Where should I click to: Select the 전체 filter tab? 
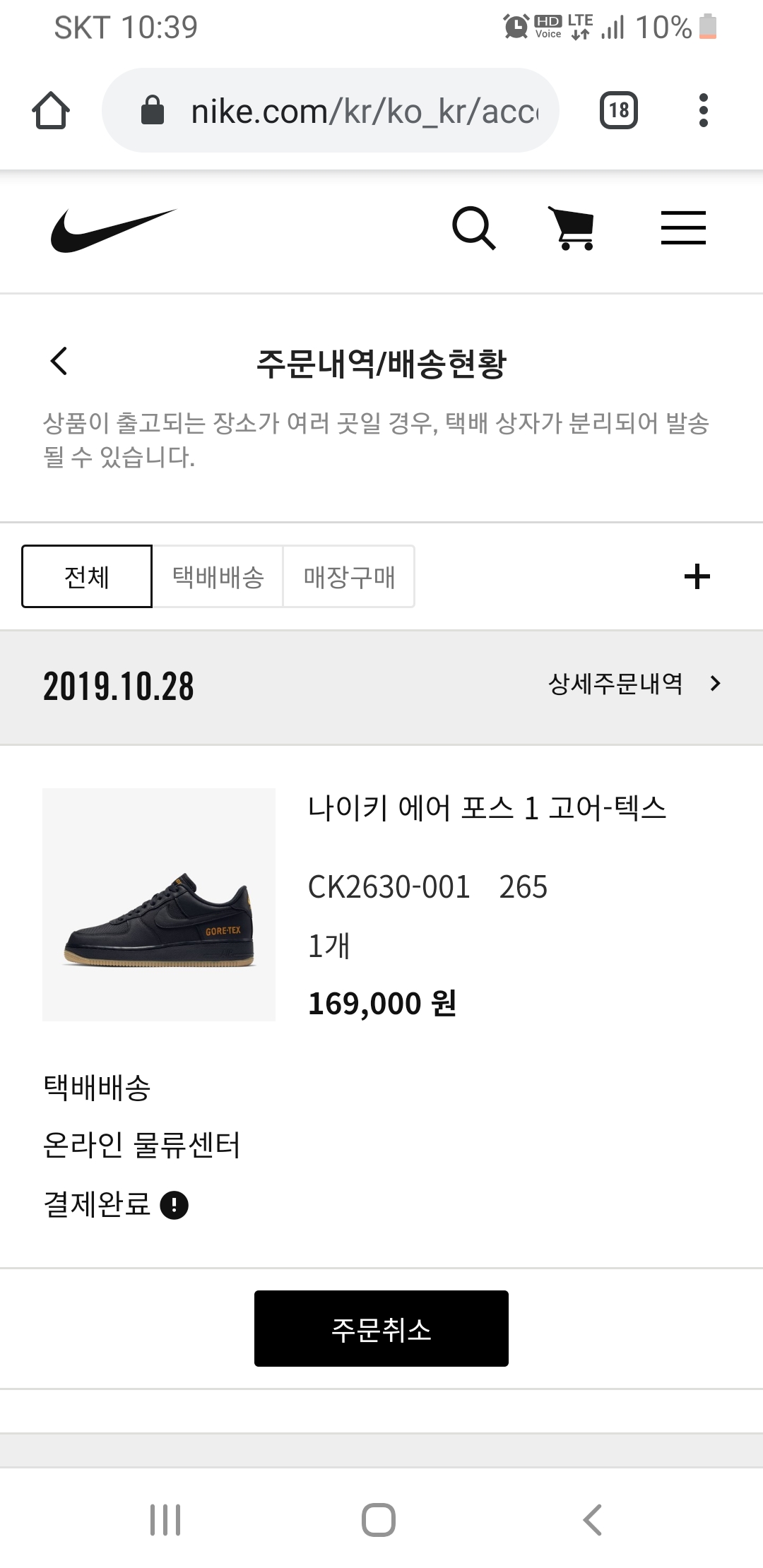point(87,576)
